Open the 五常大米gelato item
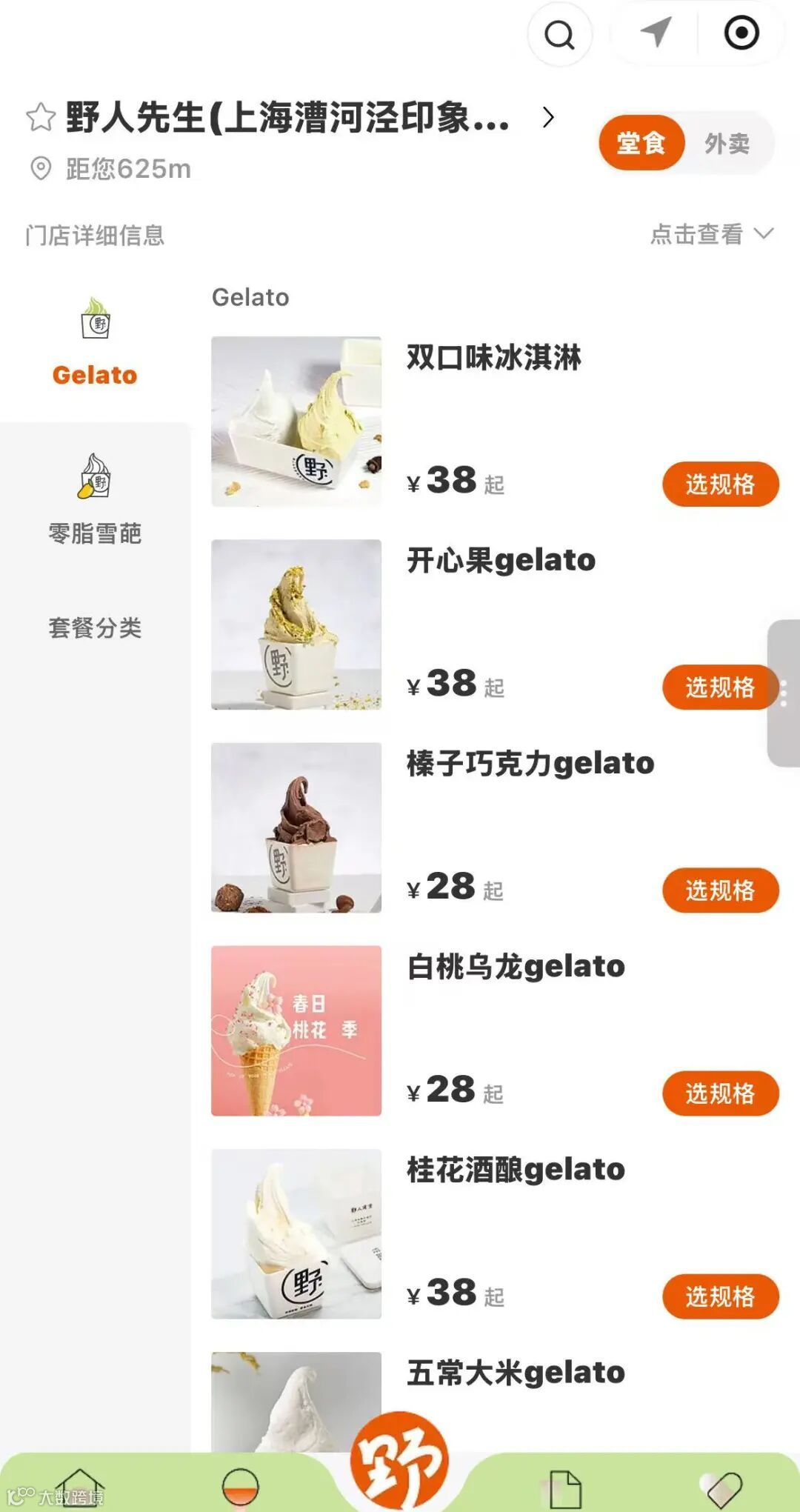 click(516, 1373)
